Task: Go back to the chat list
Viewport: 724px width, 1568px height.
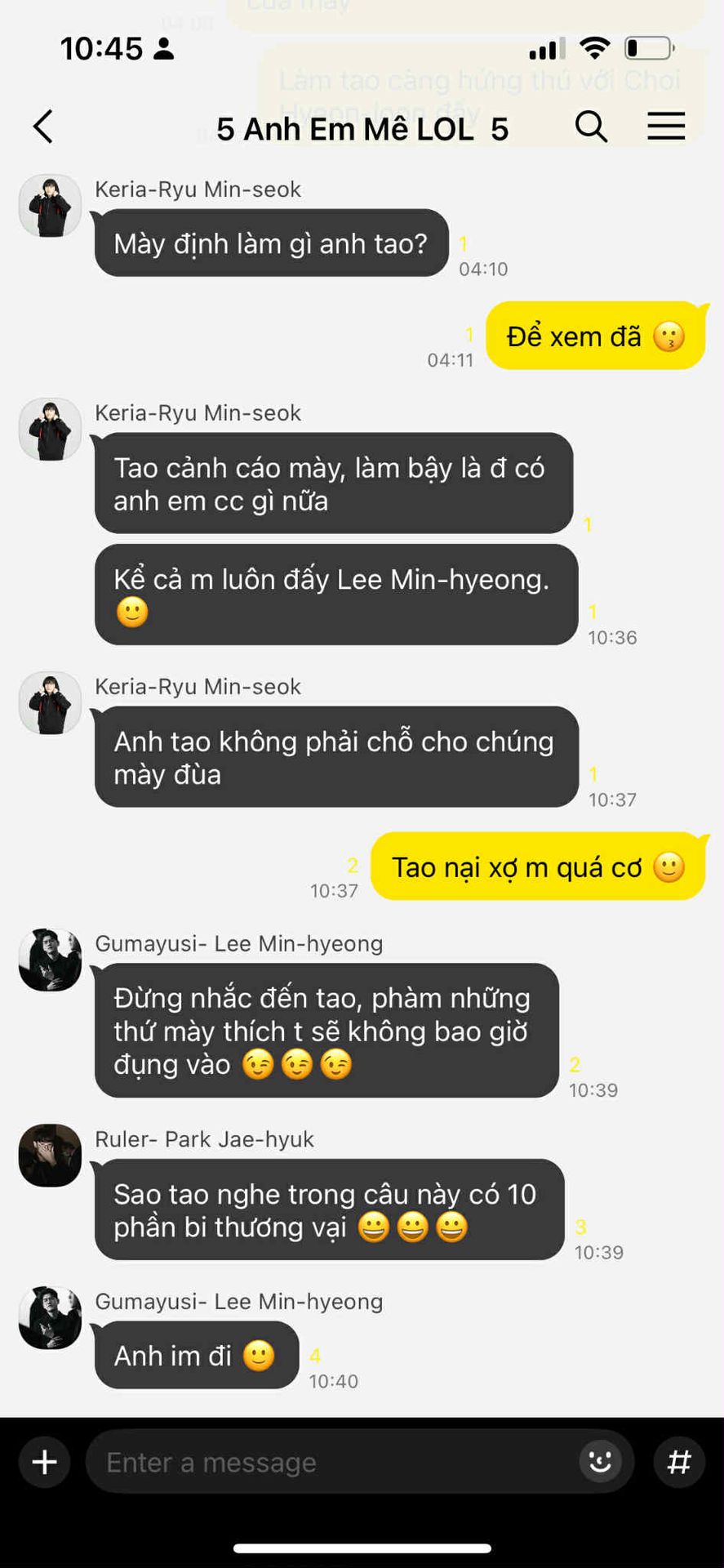Action: pos(43,127)
